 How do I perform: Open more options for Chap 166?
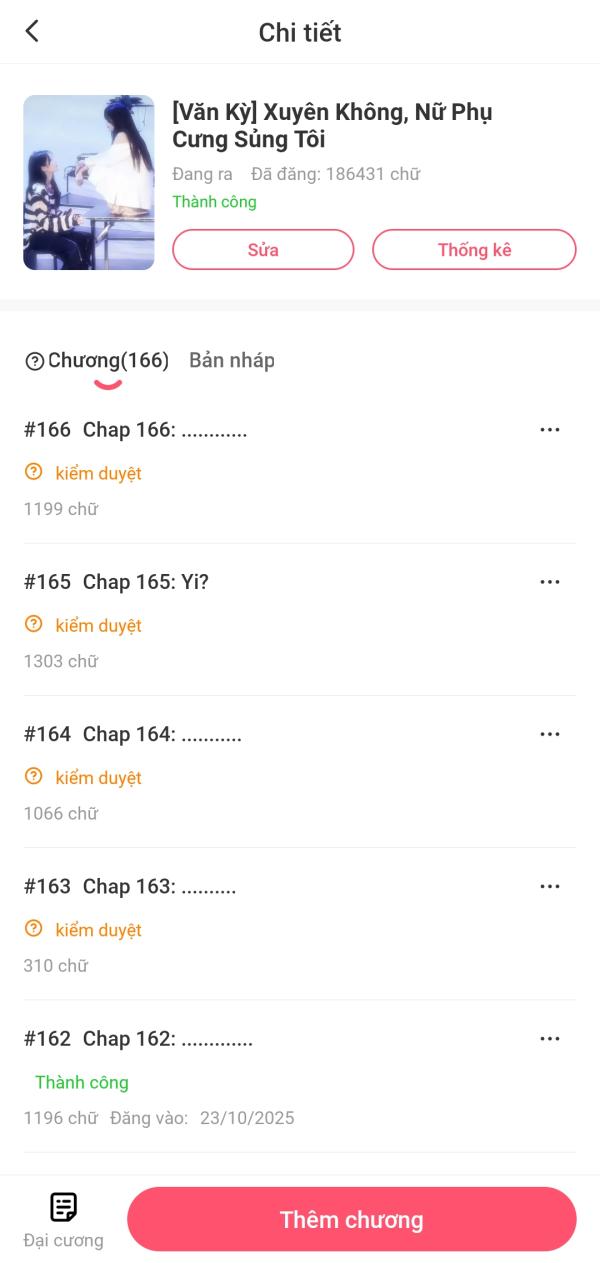point(550,430)
